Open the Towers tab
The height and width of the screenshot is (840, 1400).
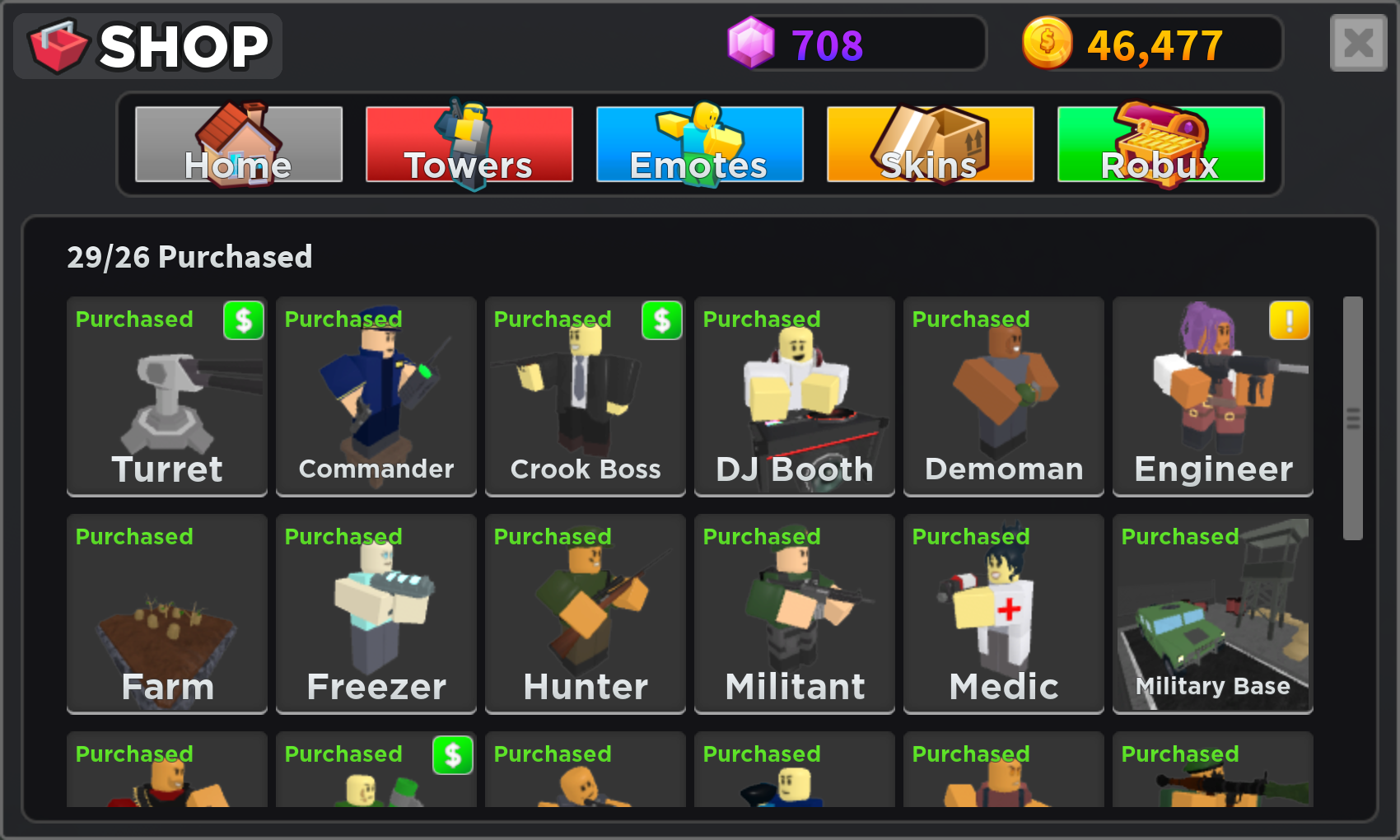coord(469,145)
